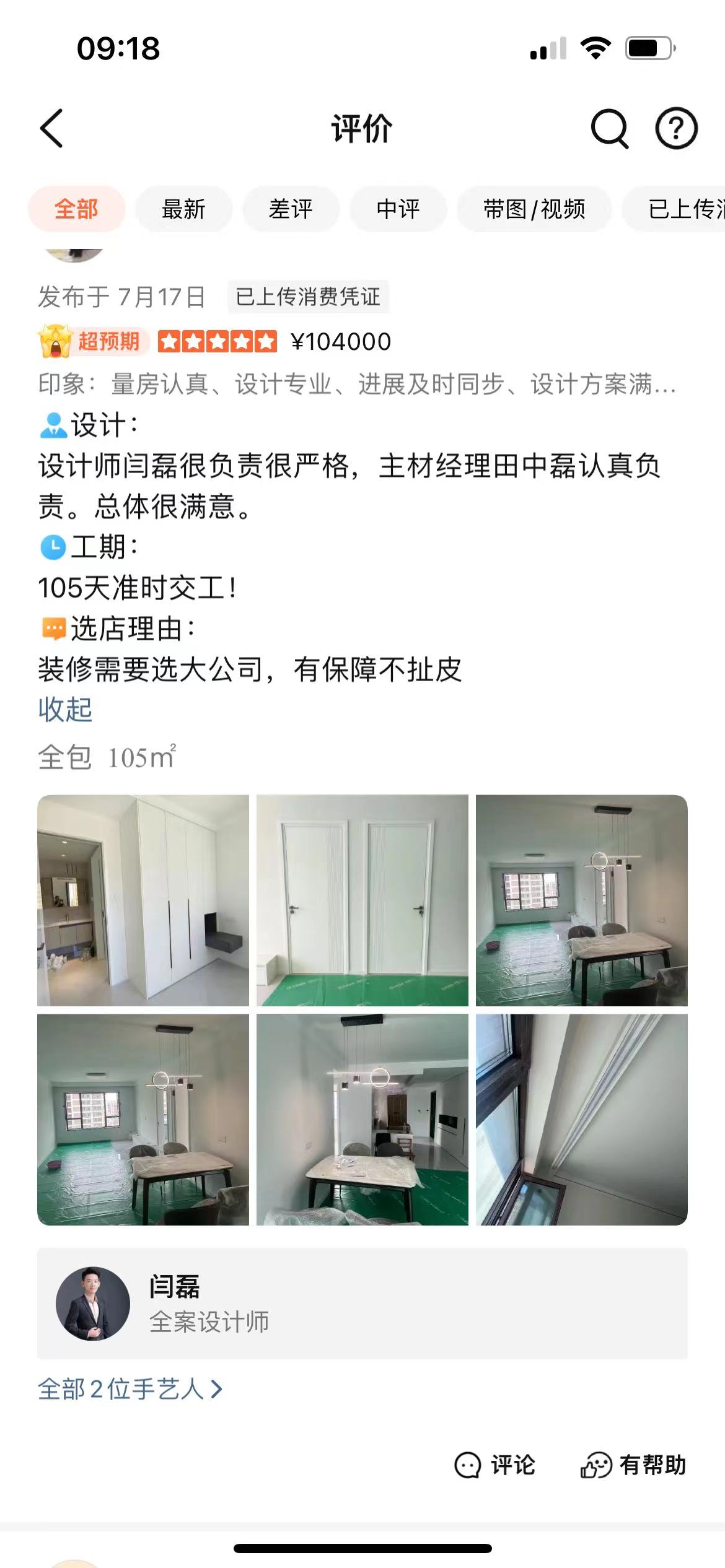This screenshot has height=1568, width=725.
Task: View the photo of two white doors
Action: coord(362,900)
